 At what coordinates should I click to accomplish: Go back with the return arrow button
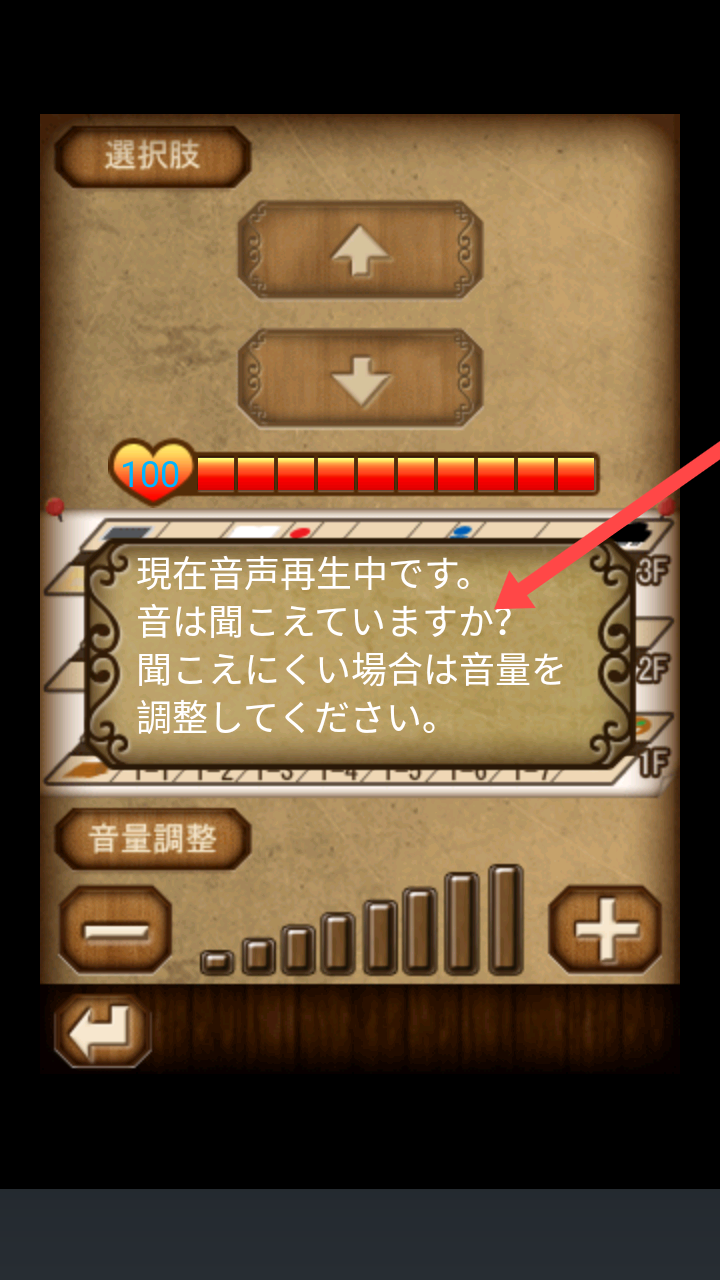(x=102, y=1030)
